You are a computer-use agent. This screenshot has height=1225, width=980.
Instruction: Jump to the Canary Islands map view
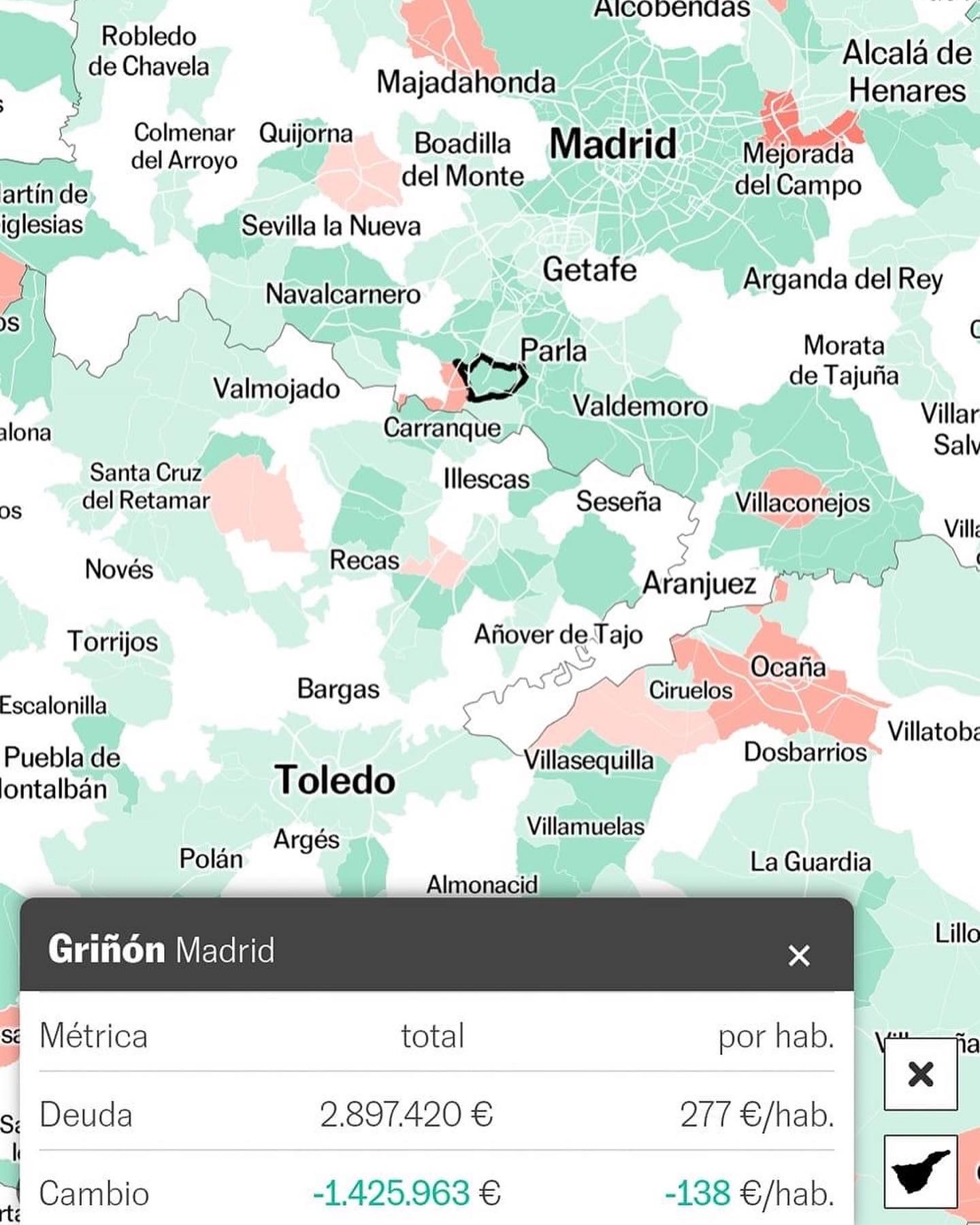pos(921,1171)
